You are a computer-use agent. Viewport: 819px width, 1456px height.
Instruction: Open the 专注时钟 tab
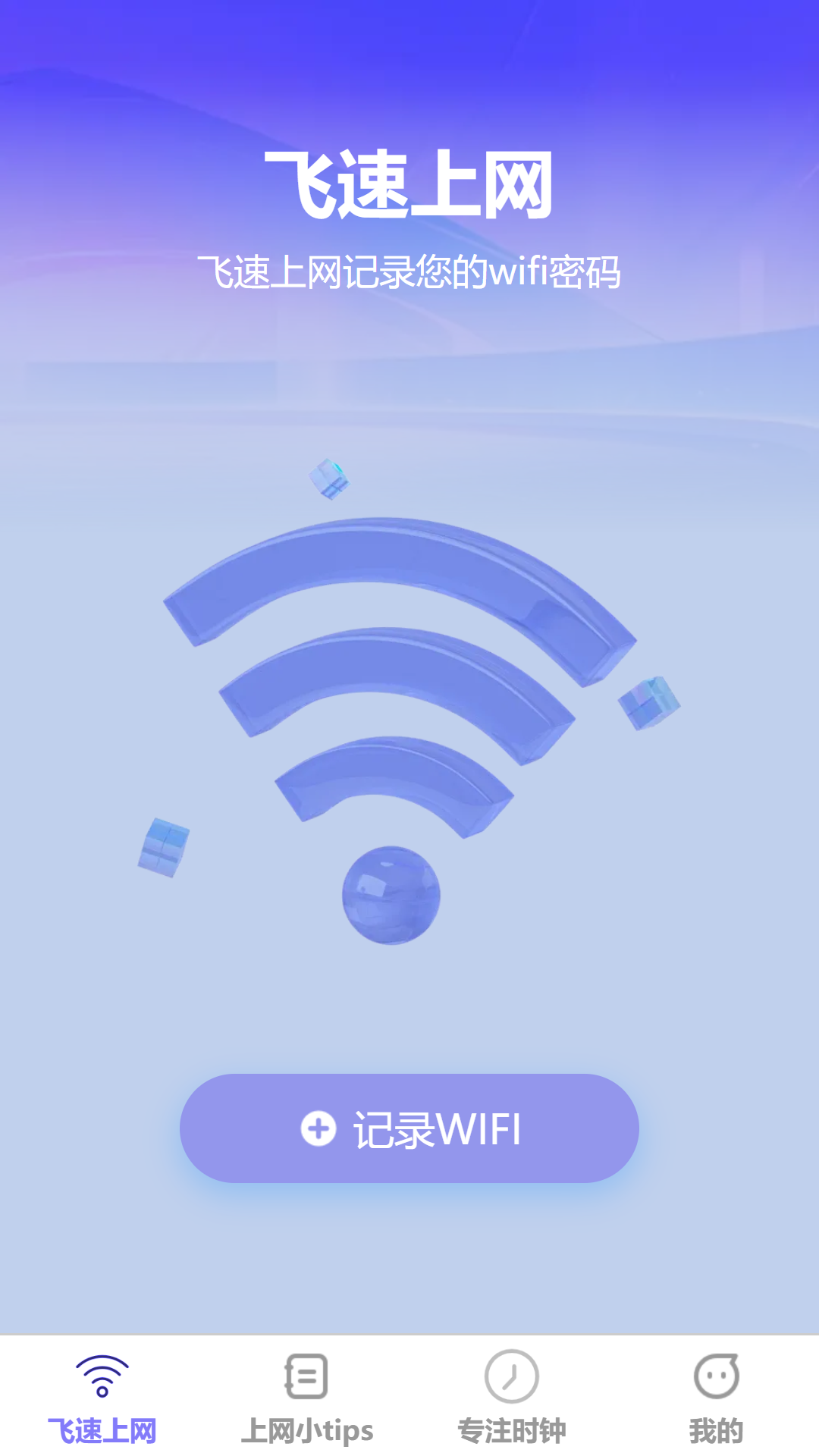512,1398
